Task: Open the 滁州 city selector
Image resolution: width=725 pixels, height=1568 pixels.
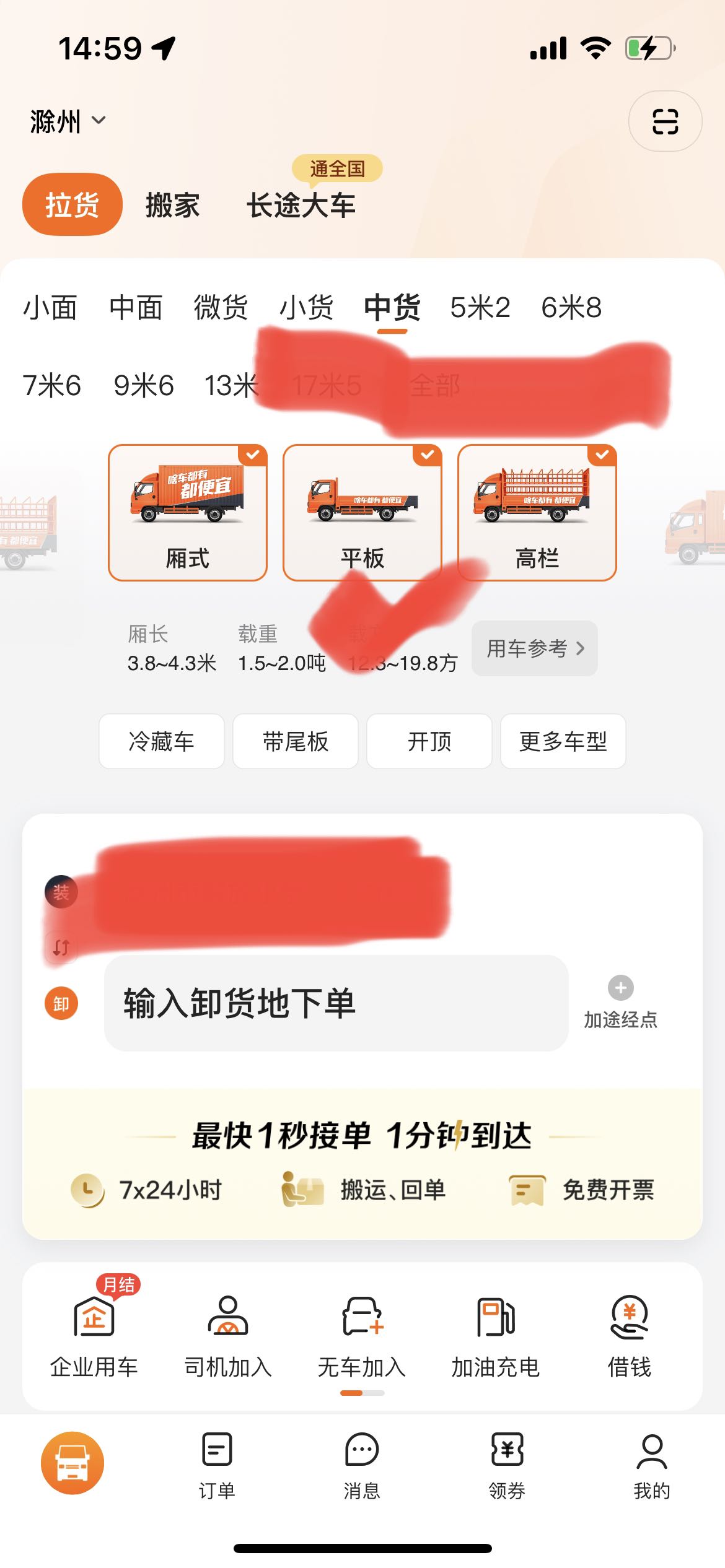Action: 68,121
